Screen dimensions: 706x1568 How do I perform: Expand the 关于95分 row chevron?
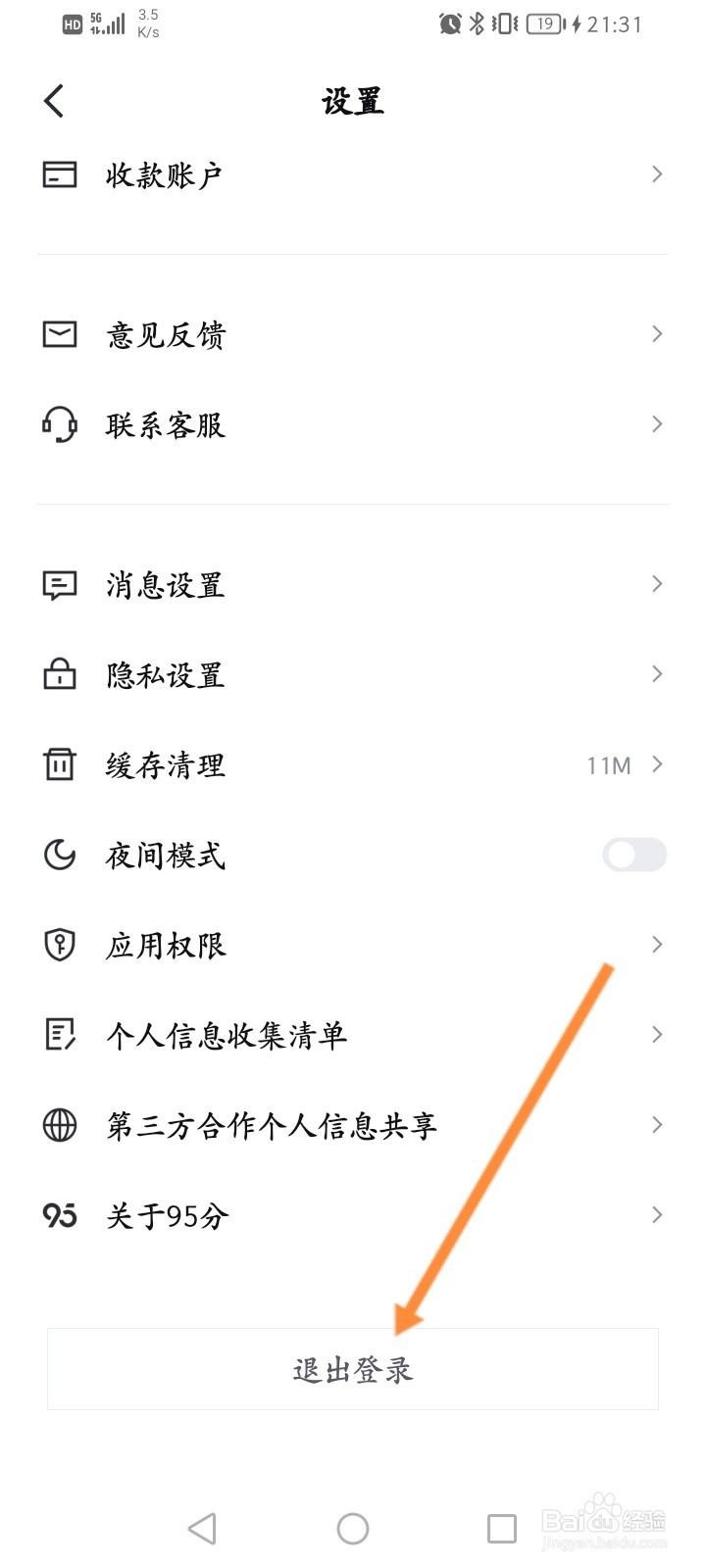pyautogui.click(x=657, y=1214)
